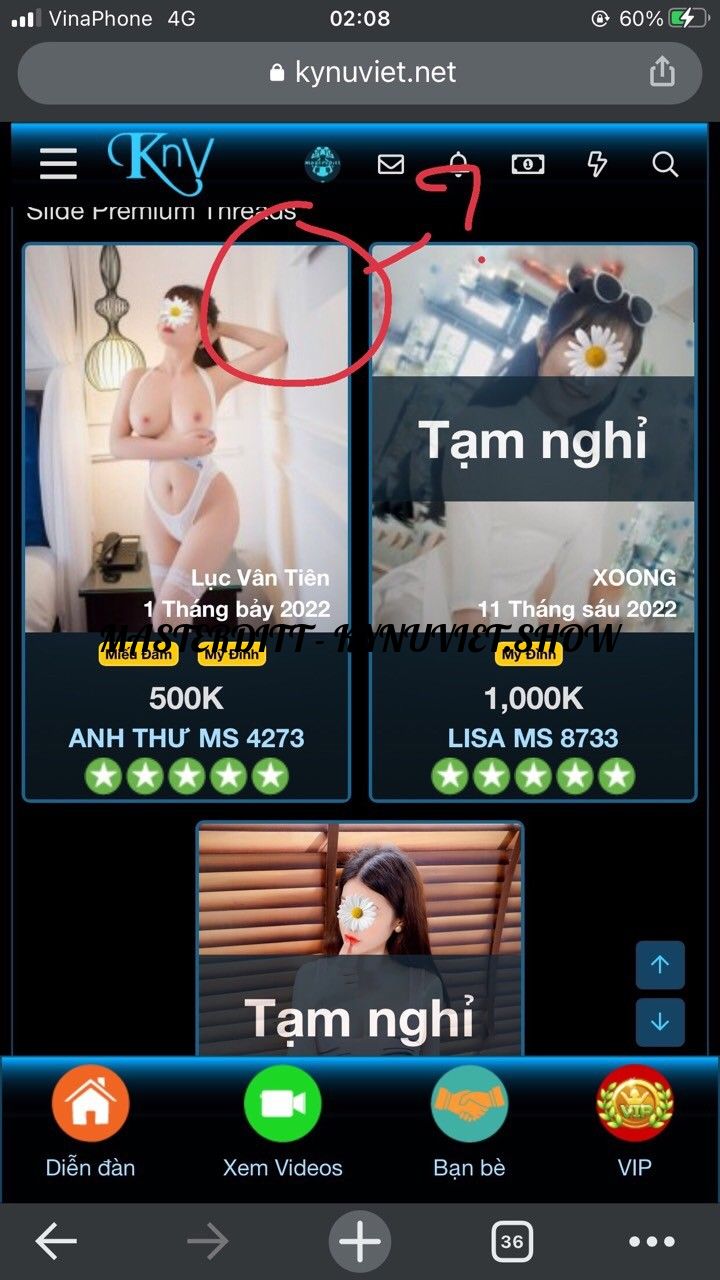Image resolution: width=720 pixels, height=1280 pixels.
Task: Share this page from the address bar
Action: tap(662, 72)
